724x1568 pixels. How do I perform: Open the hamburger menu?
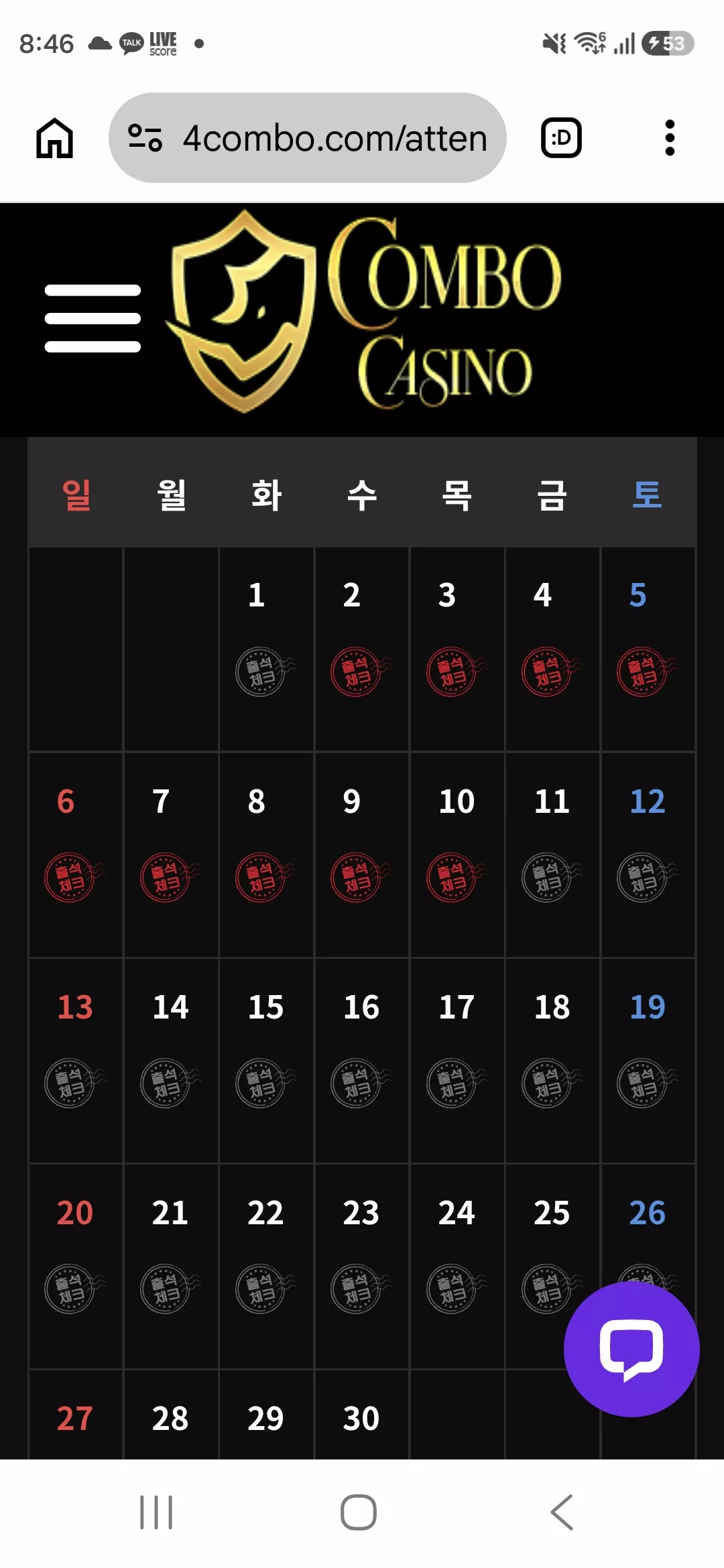(93, 318)
